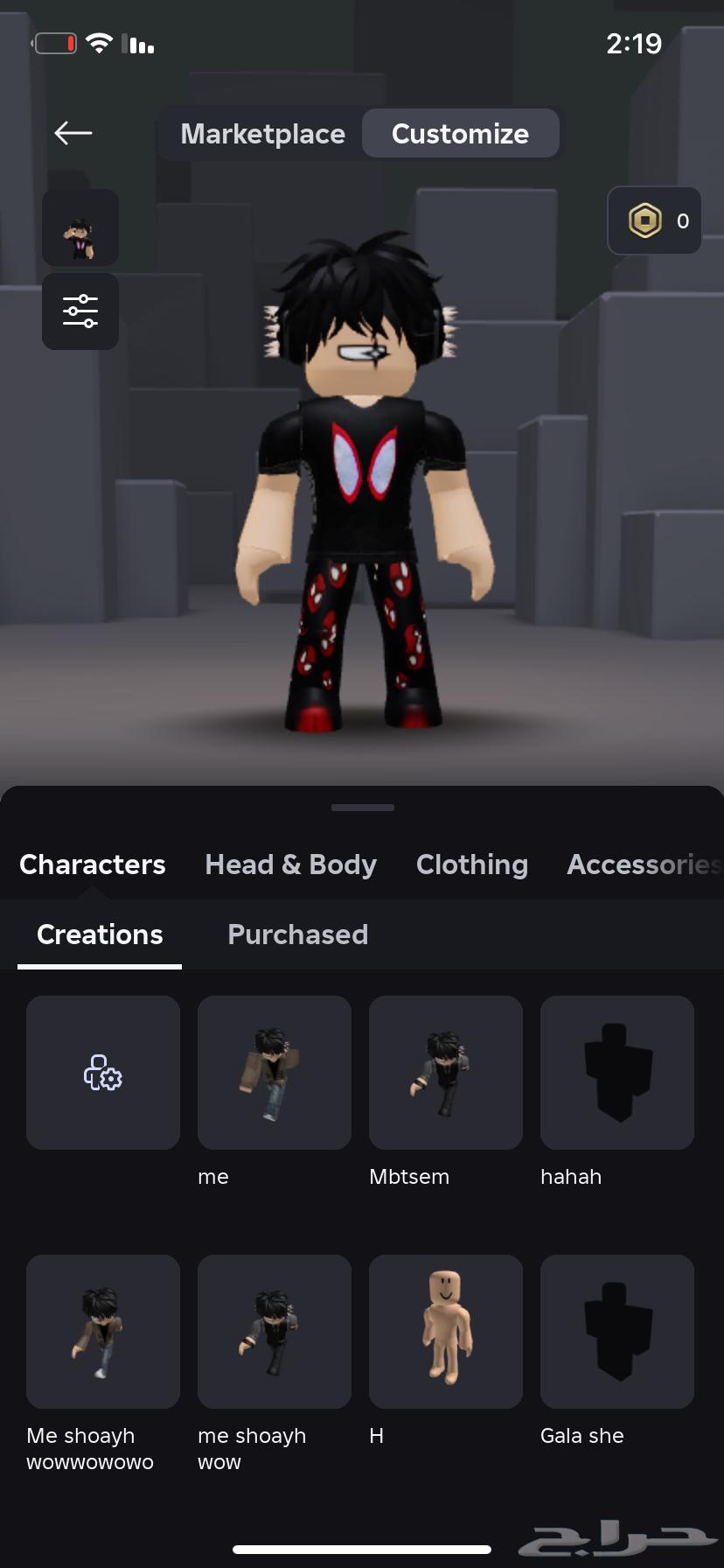Screen dimensions: 724x1568
Task: Select the Creations sub-tab
Action: pyautogui.click(x=100, y=934)
